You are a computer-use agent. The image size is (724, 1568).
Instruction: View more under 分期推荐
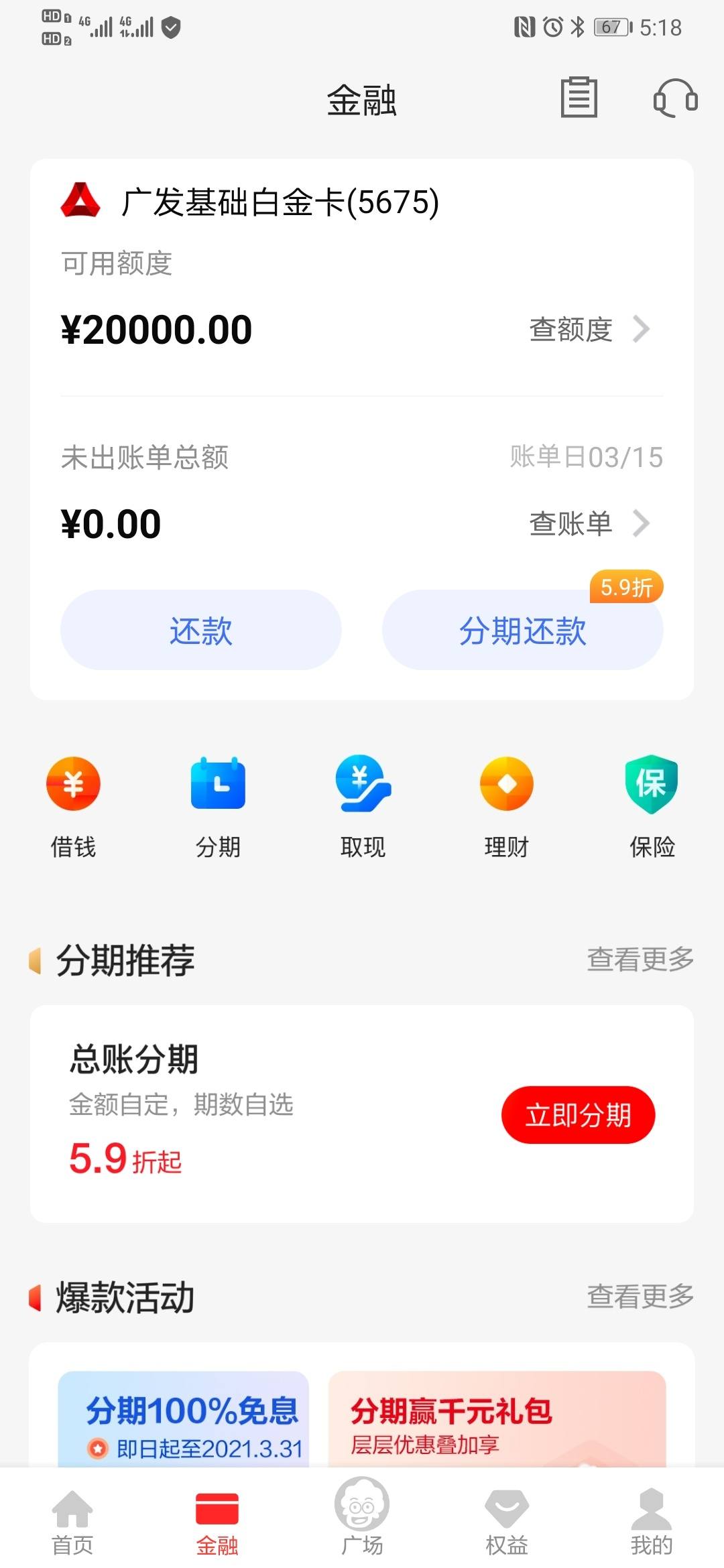[640, 959]
